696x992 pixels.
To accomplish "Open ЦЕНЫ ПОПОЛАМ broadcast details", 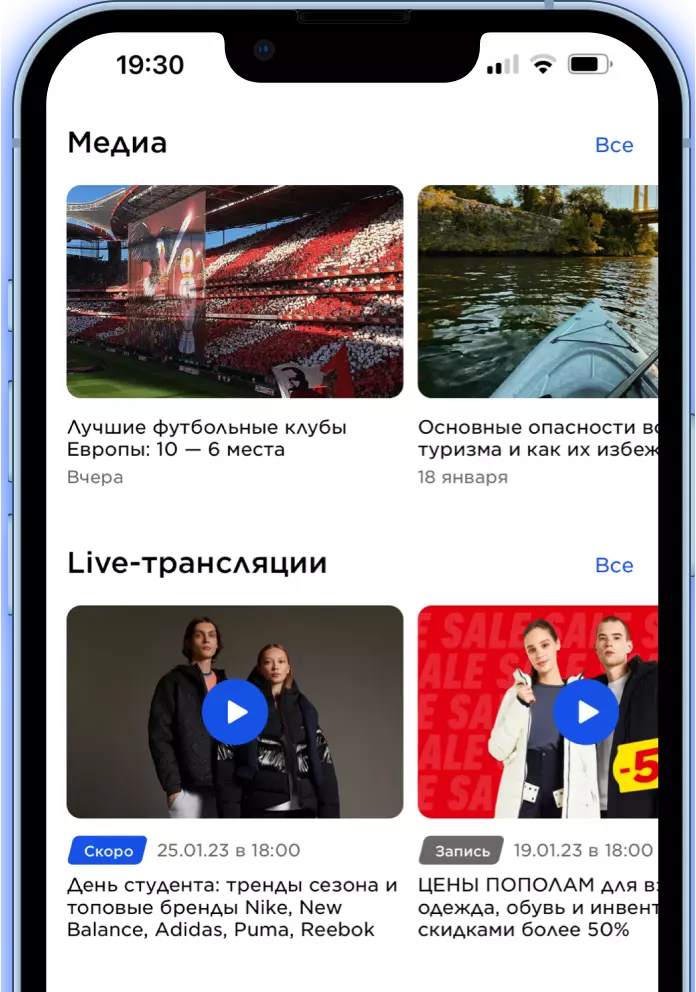I will [537, 907].
